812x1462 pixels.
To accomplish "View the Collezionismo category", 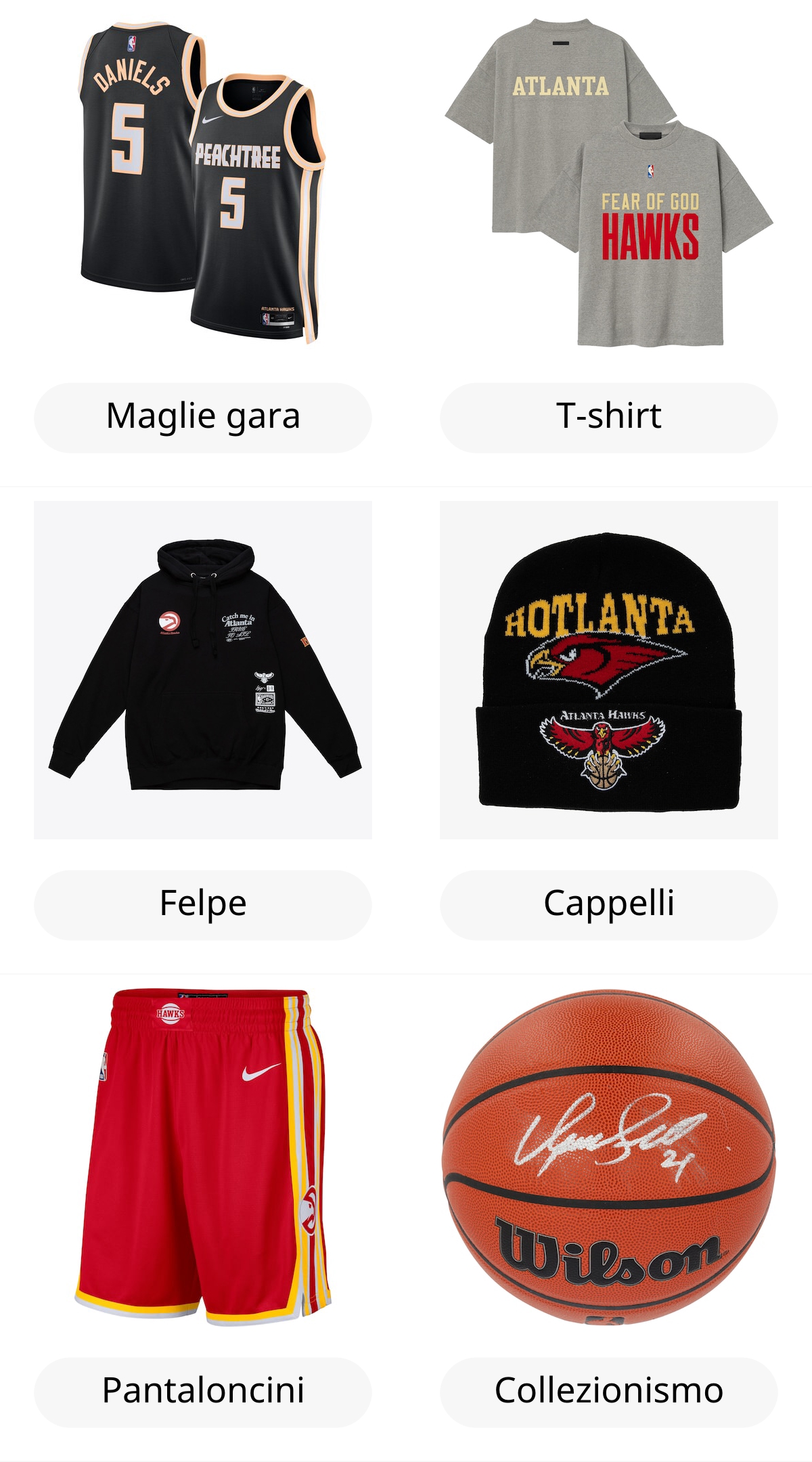I will pos(608,1392).
